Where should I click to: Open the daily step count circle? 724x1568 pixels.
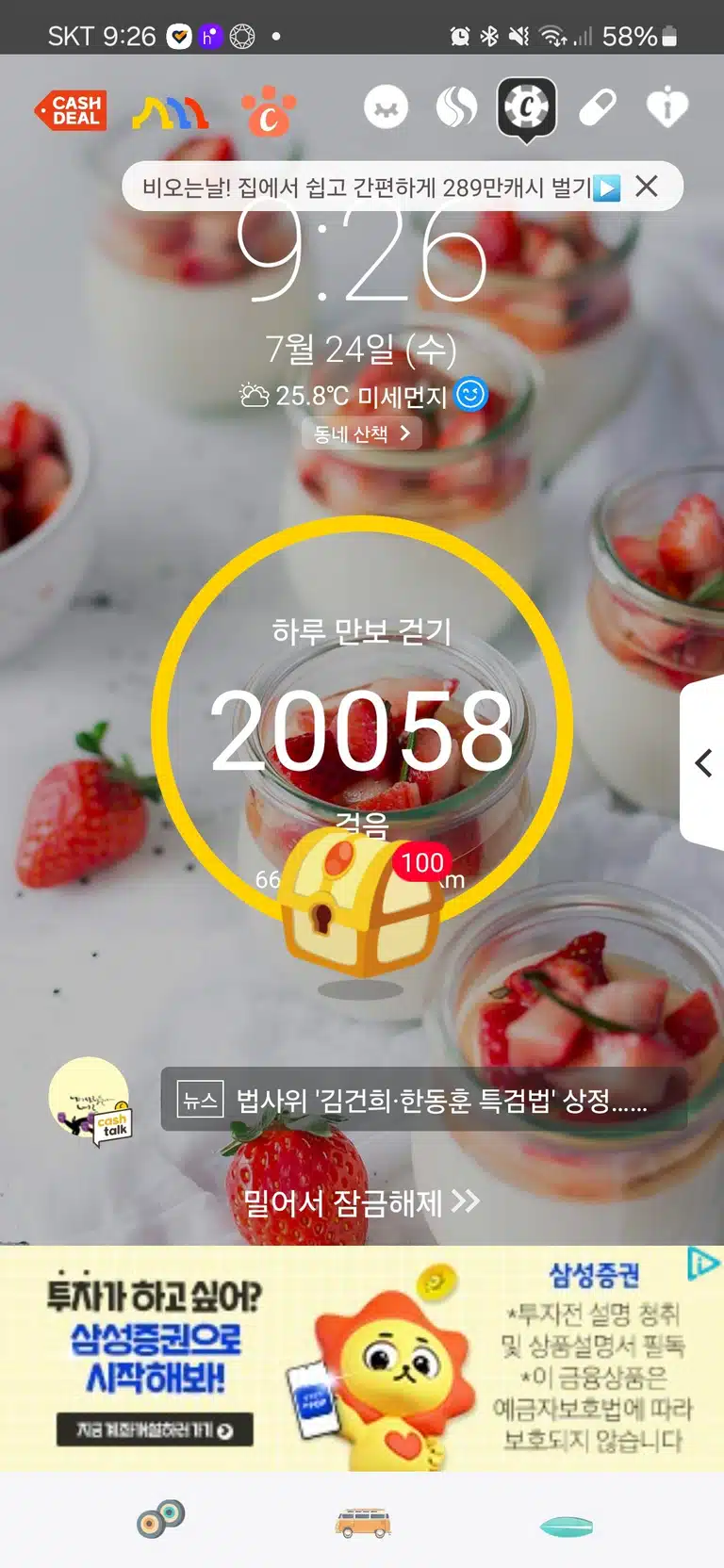point(362,726)
